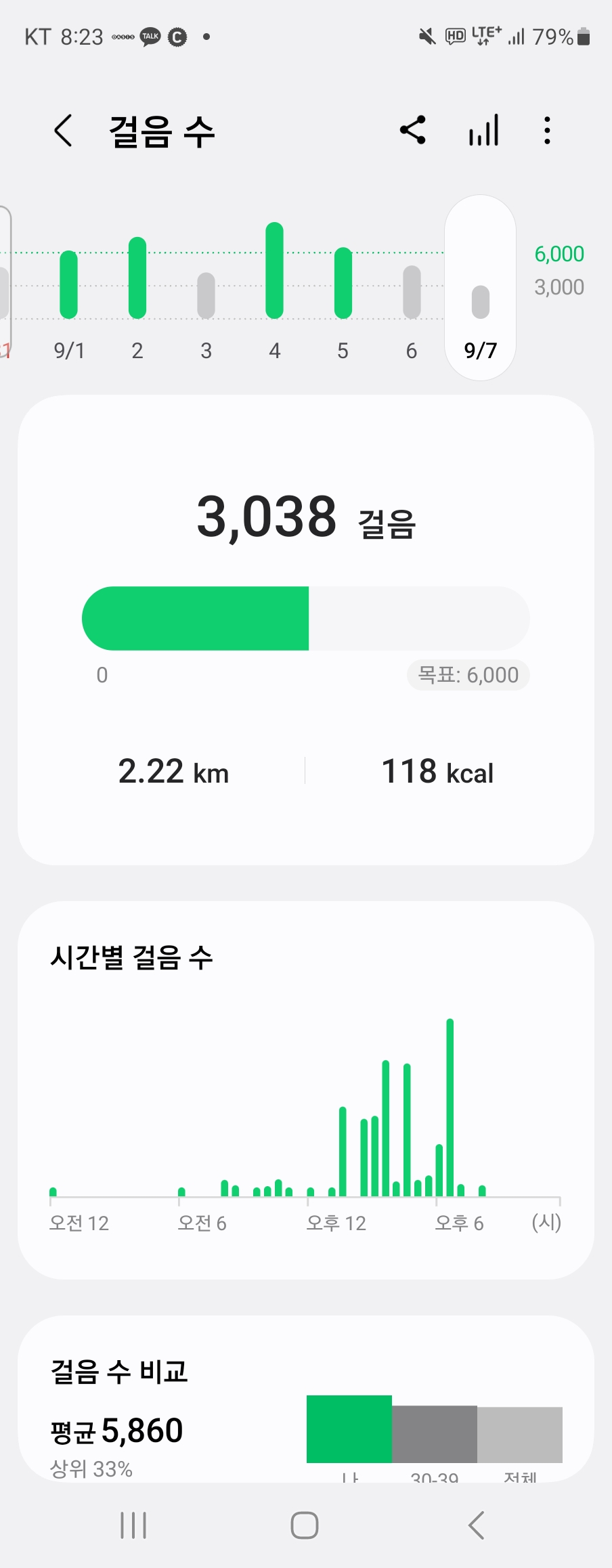The image size is (612, 1568).
Task: Open the 걸음 수 비교 comparison card
Action: coord(305,1401)
